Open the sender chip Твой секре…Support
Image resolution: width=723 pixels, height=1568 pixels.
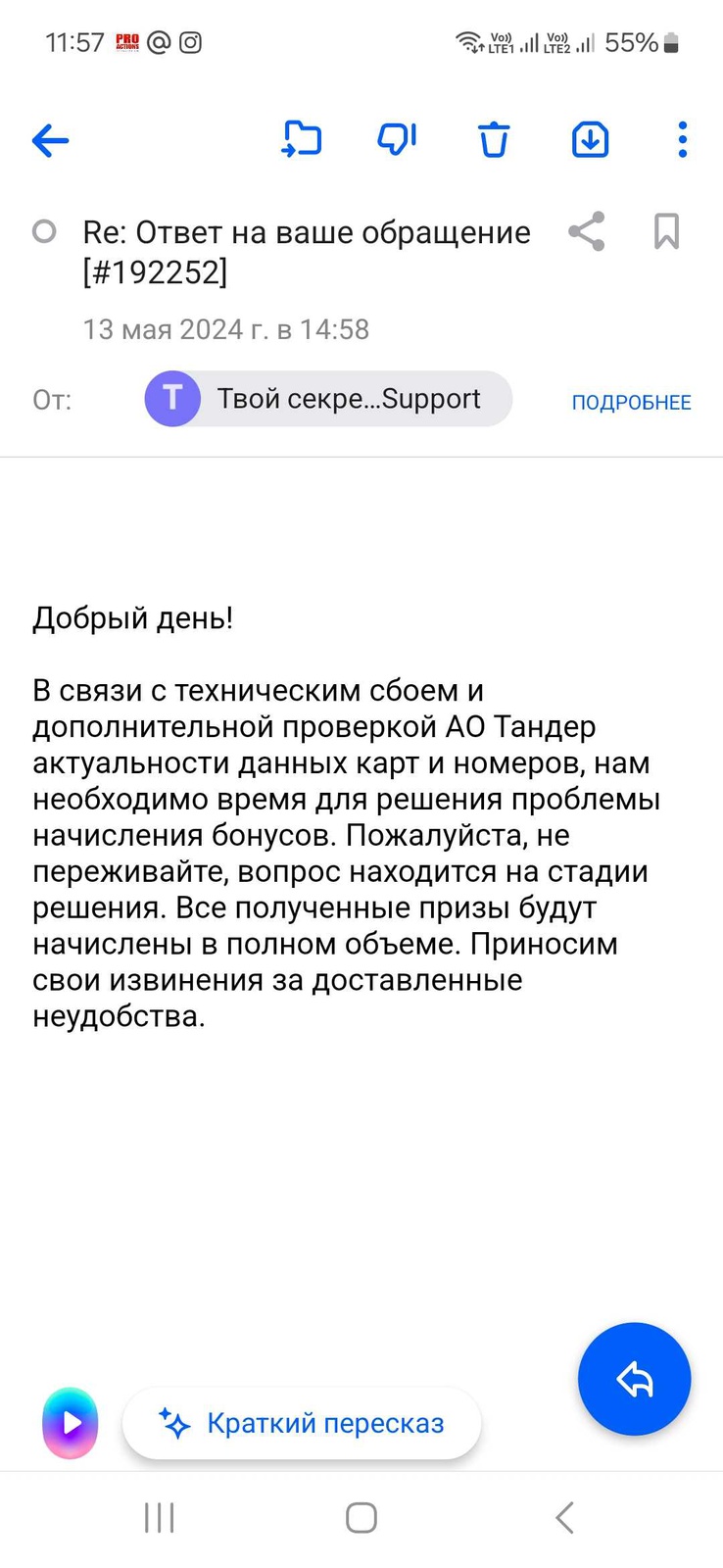click(x=329, y=399)
